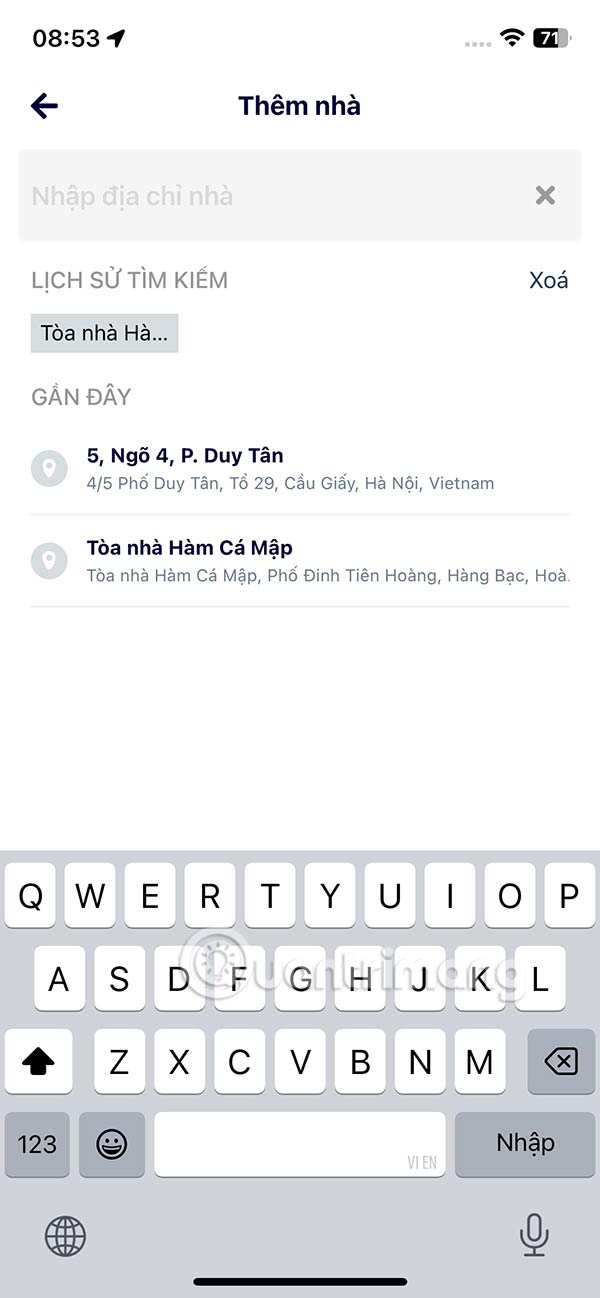Choose the 'Tòa nhà Hàm Cá Mập' address
The width and height of the screenshot is (600, 1298).
[x=300, y=560]
